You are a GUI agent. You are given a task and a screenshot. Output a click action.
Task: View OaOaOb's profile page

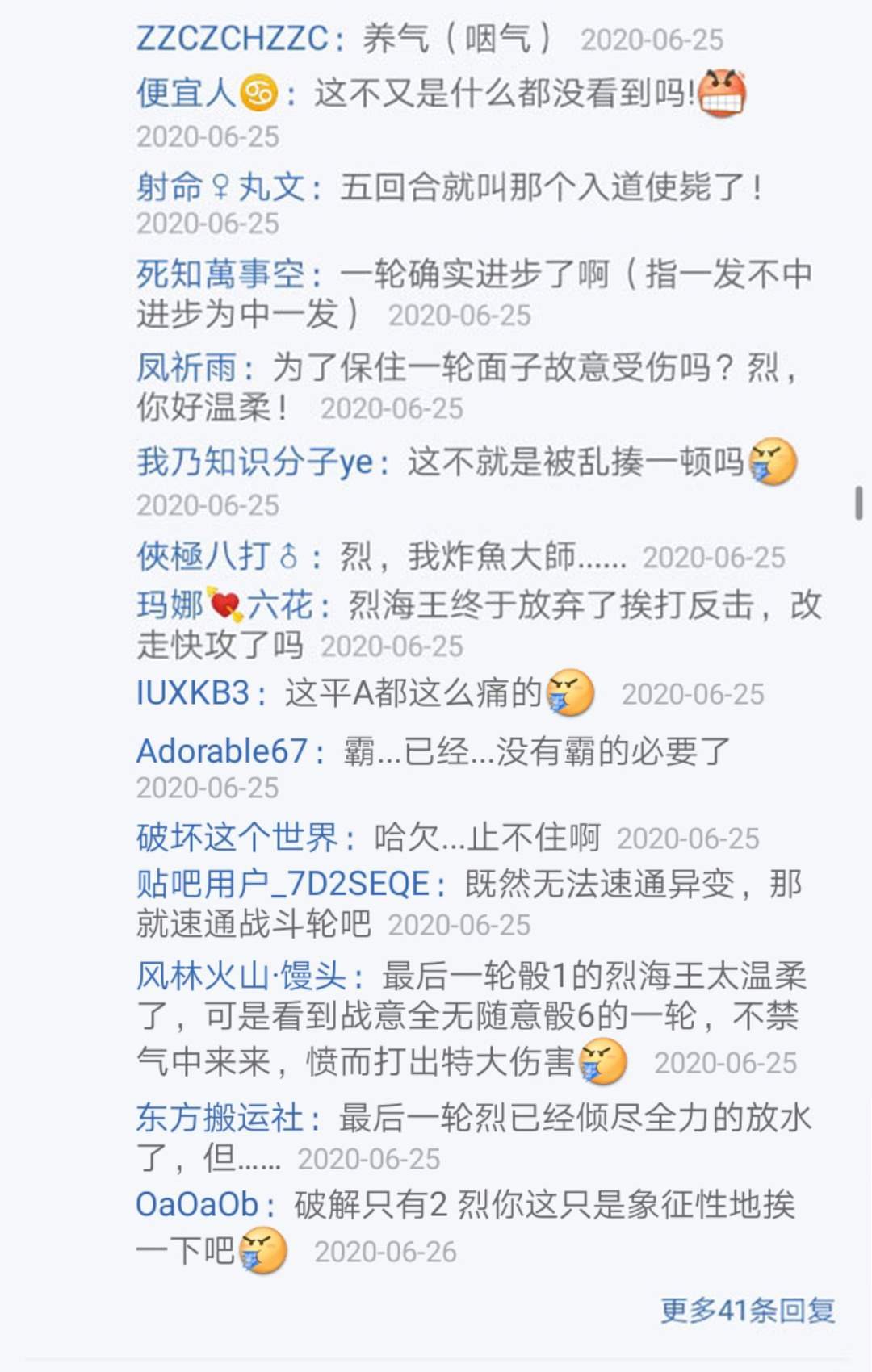pos(196,1205)
